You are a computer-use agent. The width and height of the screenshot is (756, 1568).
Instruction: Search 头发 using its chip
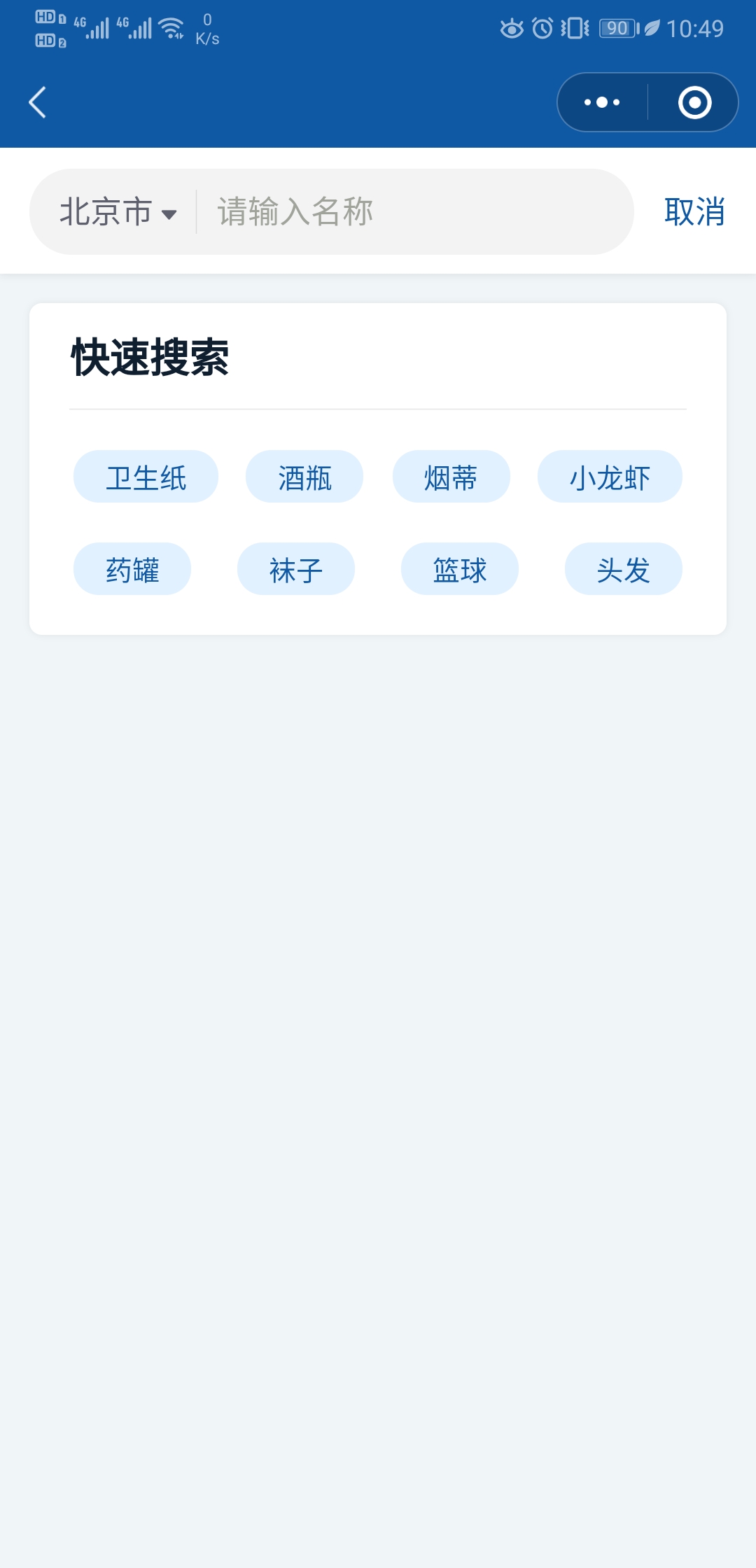click(624, 569)
